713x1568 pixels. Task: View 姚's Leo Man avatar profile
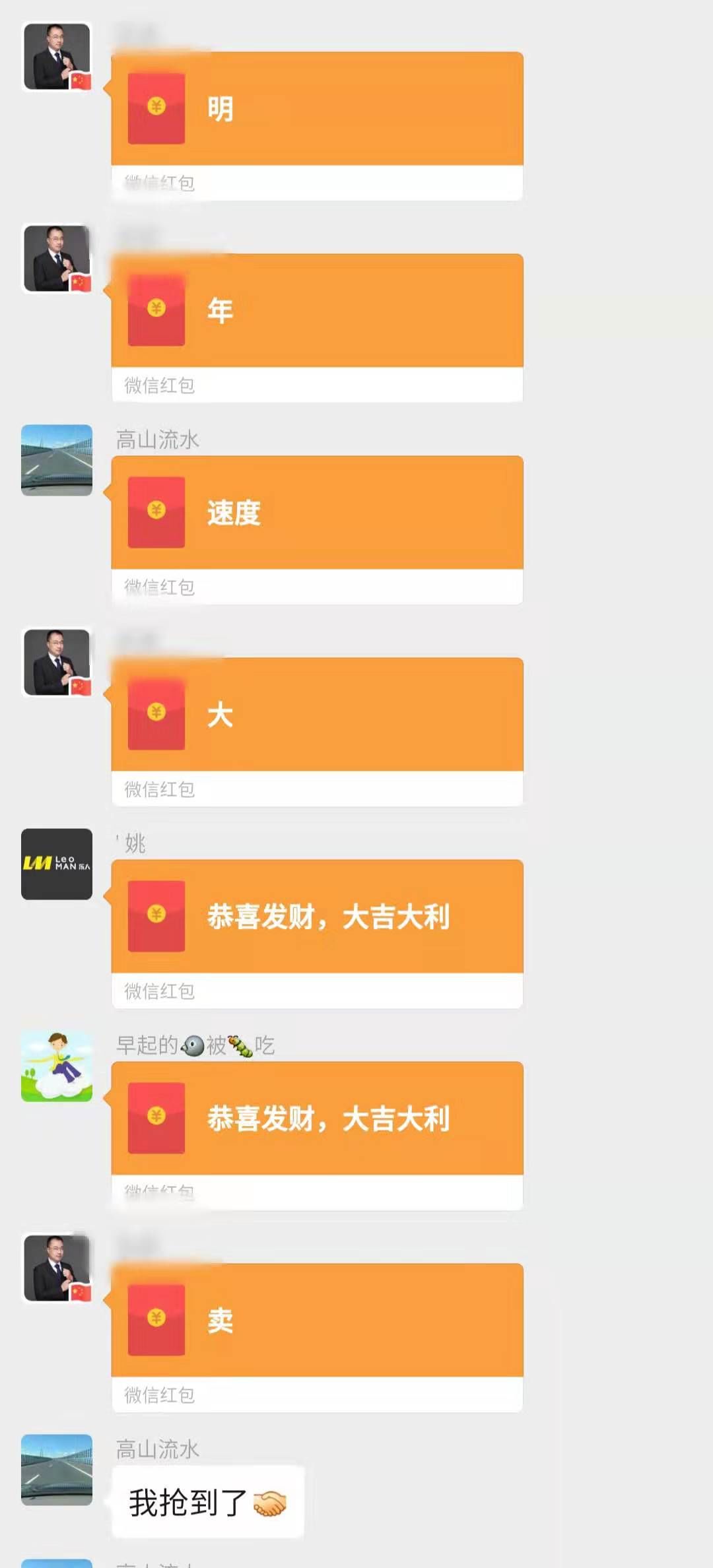[x=57, y=864]
